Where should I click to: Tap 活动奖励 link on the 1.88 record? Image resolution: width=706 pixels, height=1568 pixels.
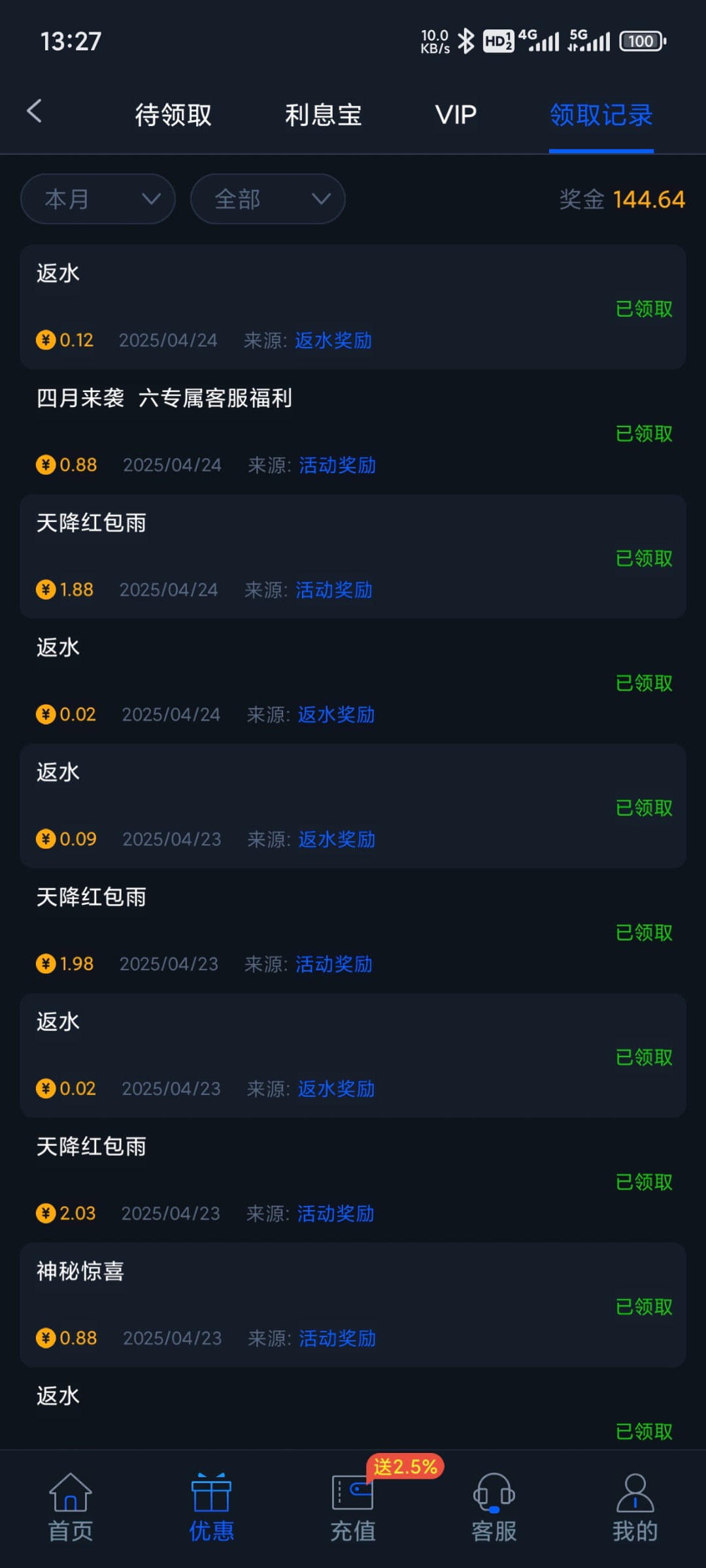pyautogui.click(x=334, y=590)
